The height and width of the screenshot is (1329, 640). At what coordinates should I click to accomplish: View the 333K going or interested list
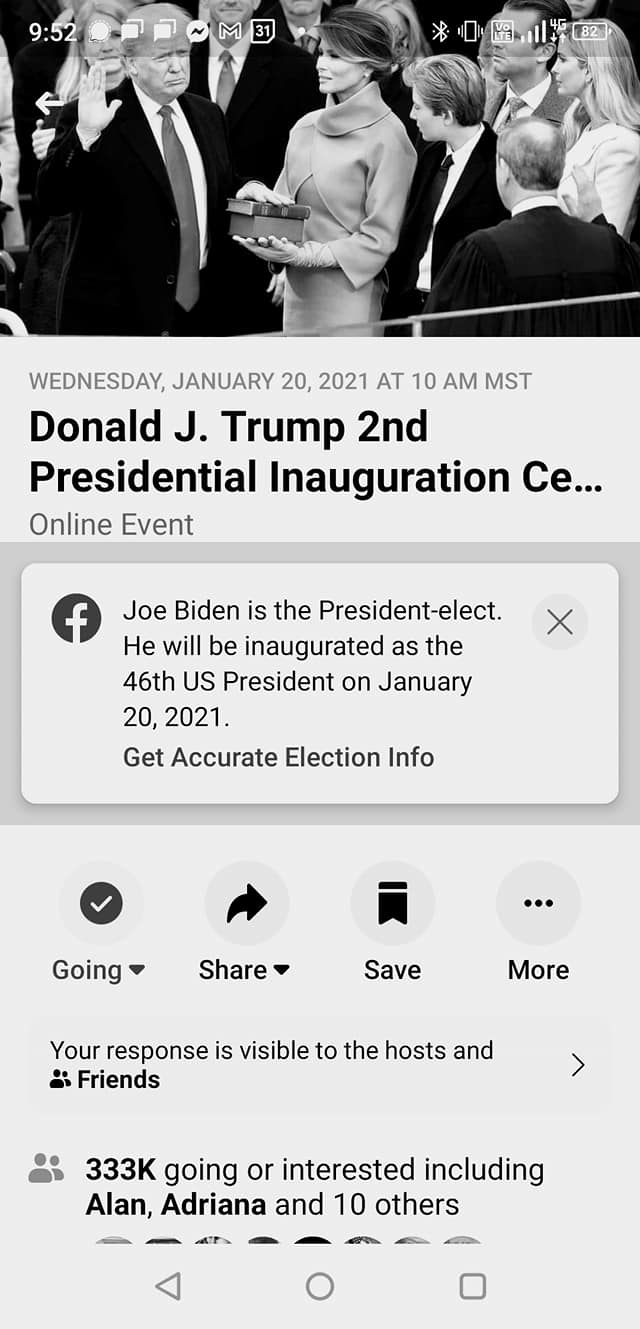[x=314, y=1186]
